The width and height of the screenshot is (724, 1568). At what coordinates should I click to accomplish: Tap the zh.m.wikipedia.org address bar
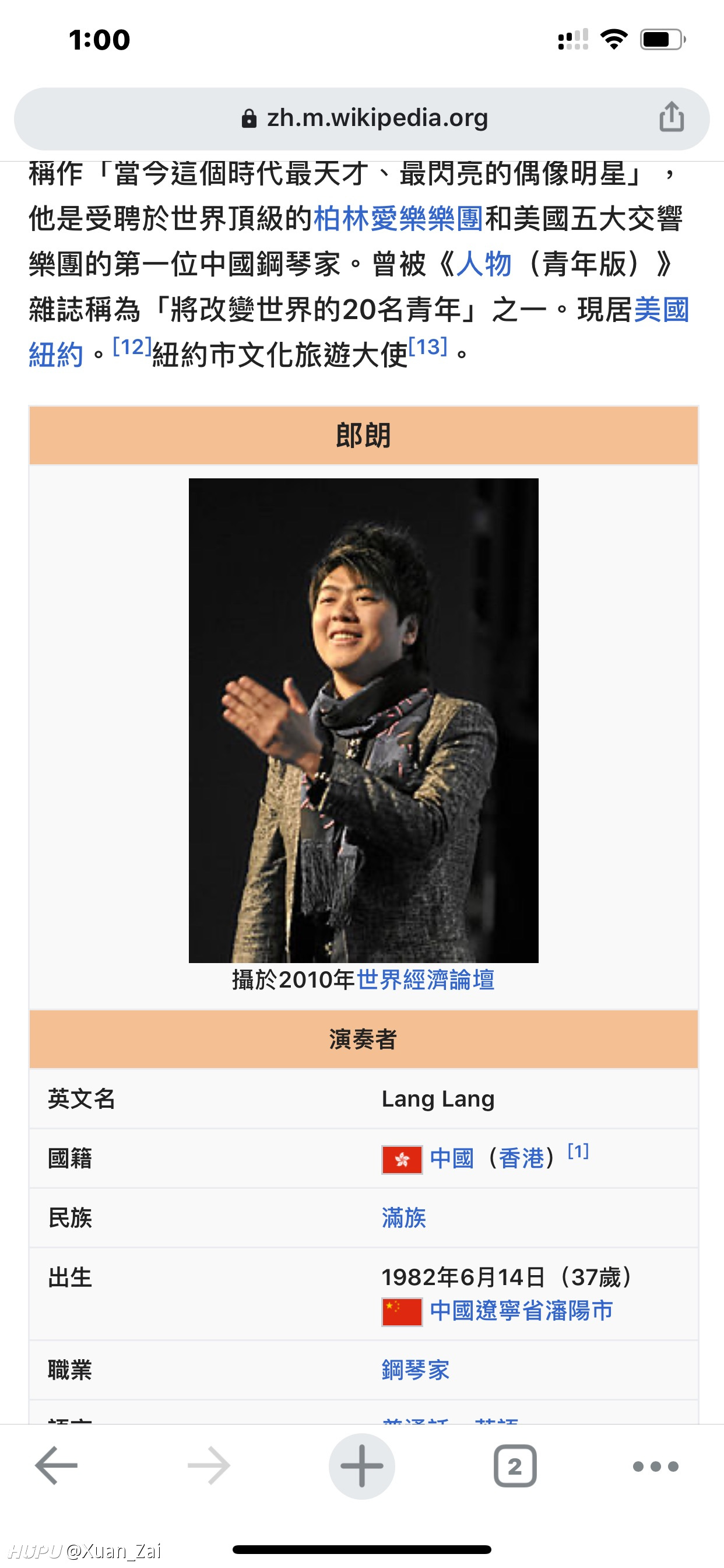tap(361, 118)
